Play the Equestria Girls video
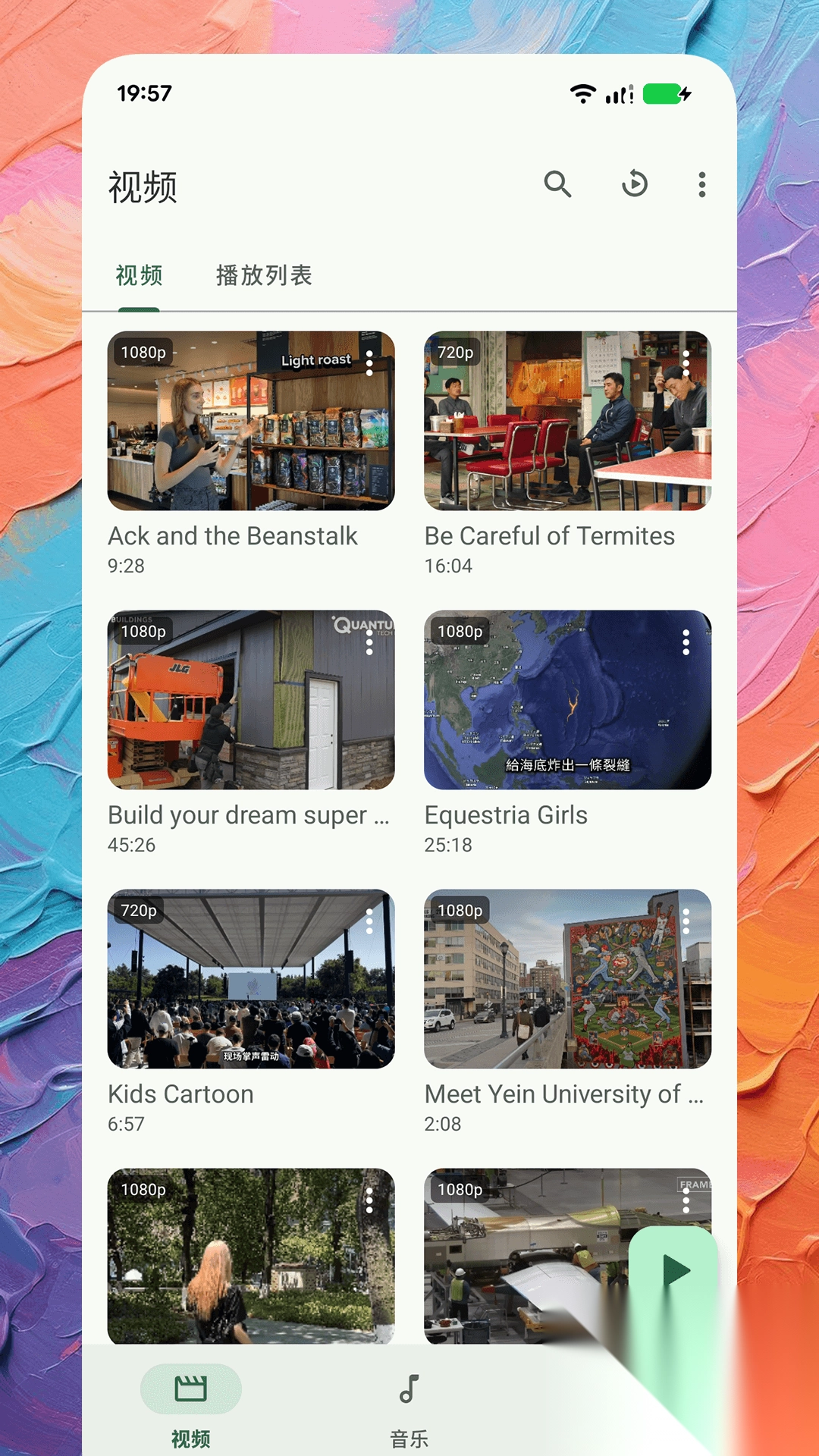Screen dimensions: 819x1456 point(567,700)
